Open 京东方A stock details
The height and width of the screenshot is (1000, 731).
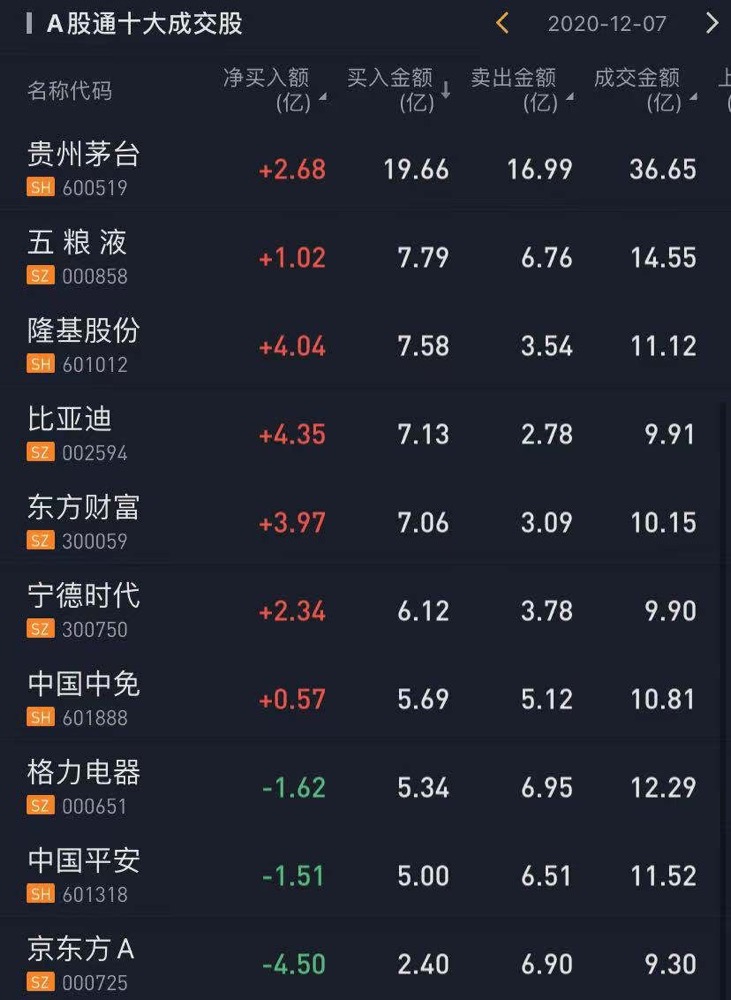point(82,962)
